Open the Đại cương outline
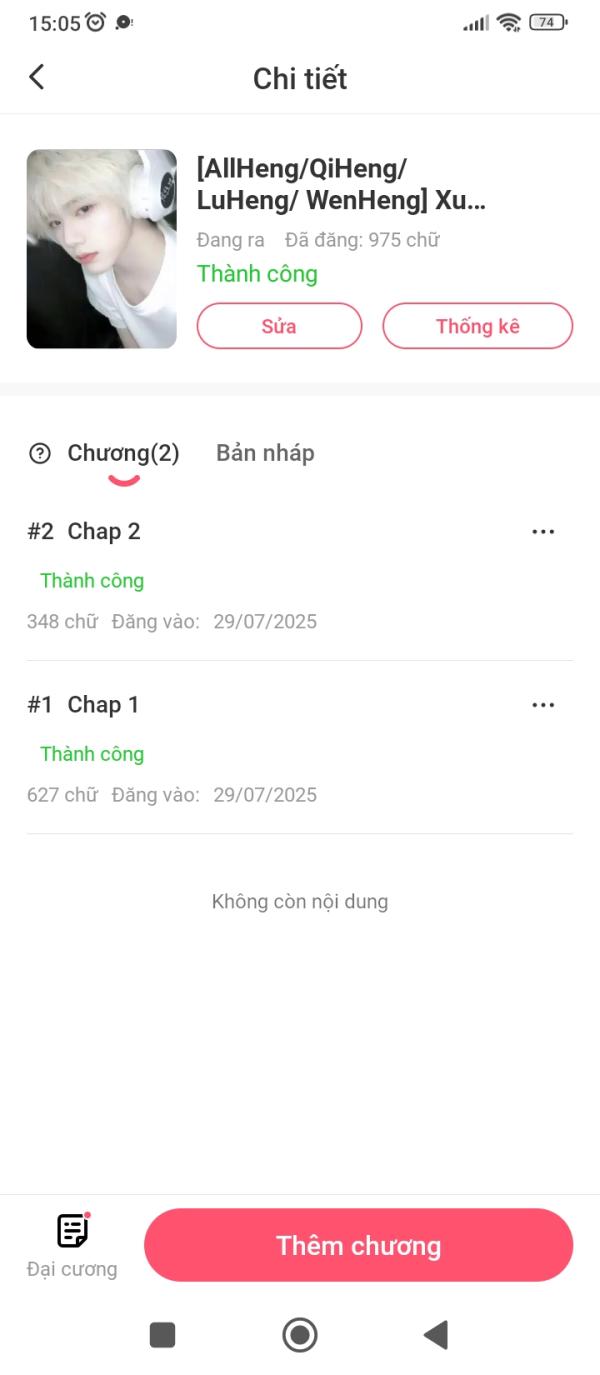600x1375 pixels. pos(72,1245)
